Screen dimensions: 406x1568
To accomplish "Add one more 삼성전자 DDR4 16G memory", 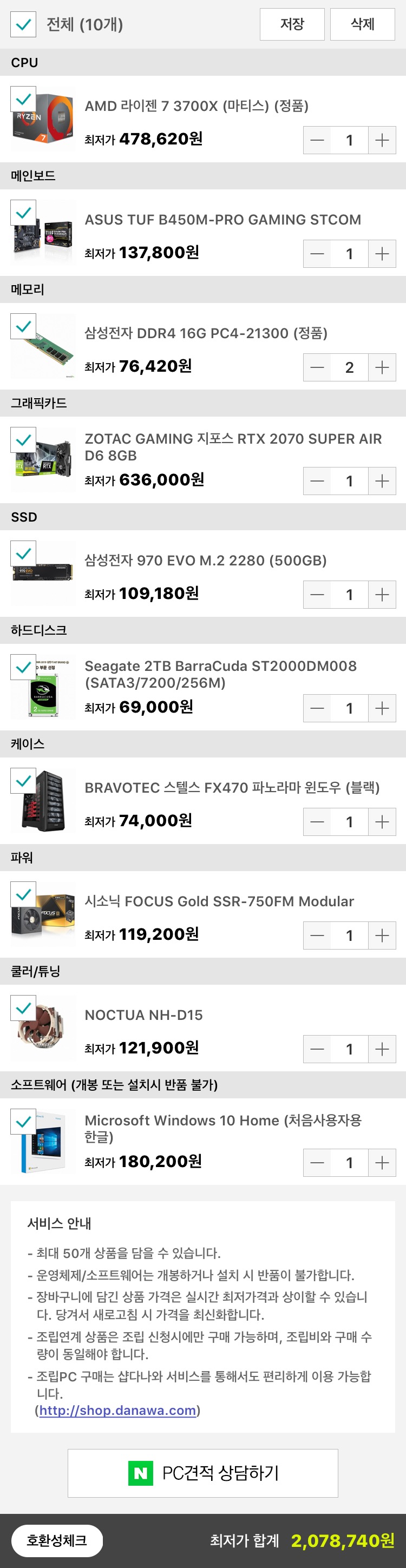I will click(x=382, y=368).
